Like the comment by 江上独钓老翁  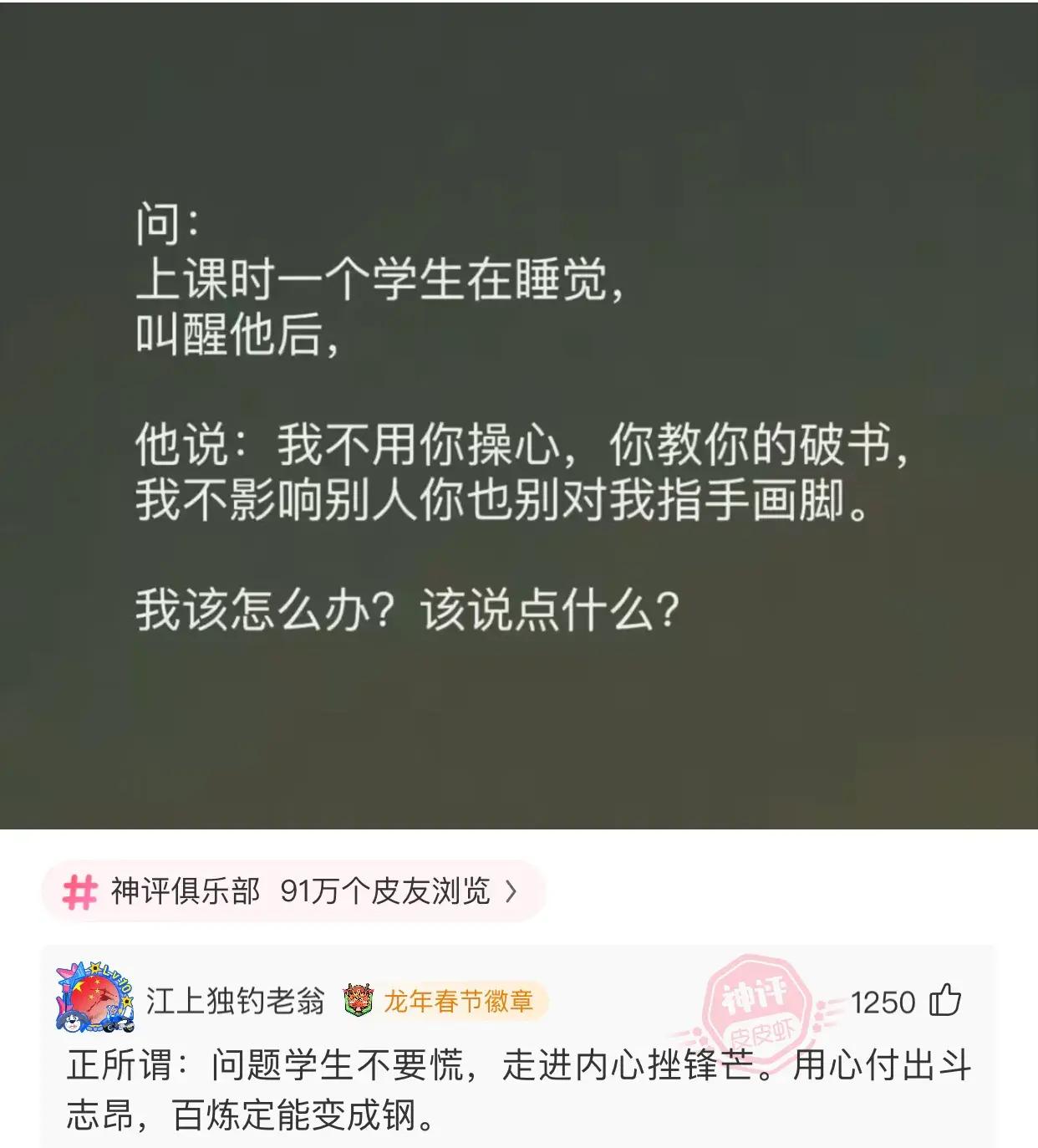tap(945, 1000)
